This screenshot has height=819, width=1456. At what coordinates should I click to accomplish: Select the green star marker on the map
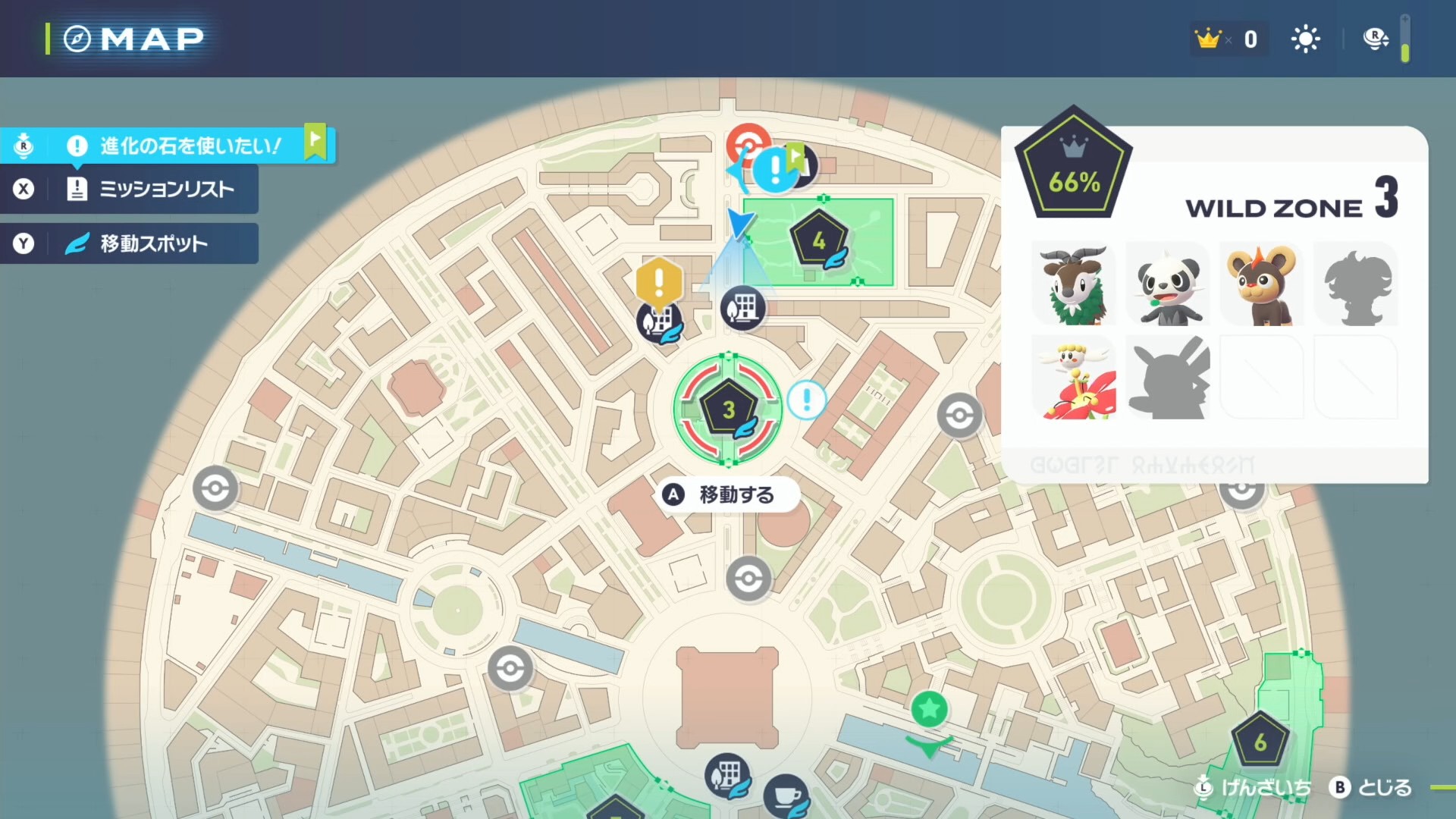tap(929, 710)
